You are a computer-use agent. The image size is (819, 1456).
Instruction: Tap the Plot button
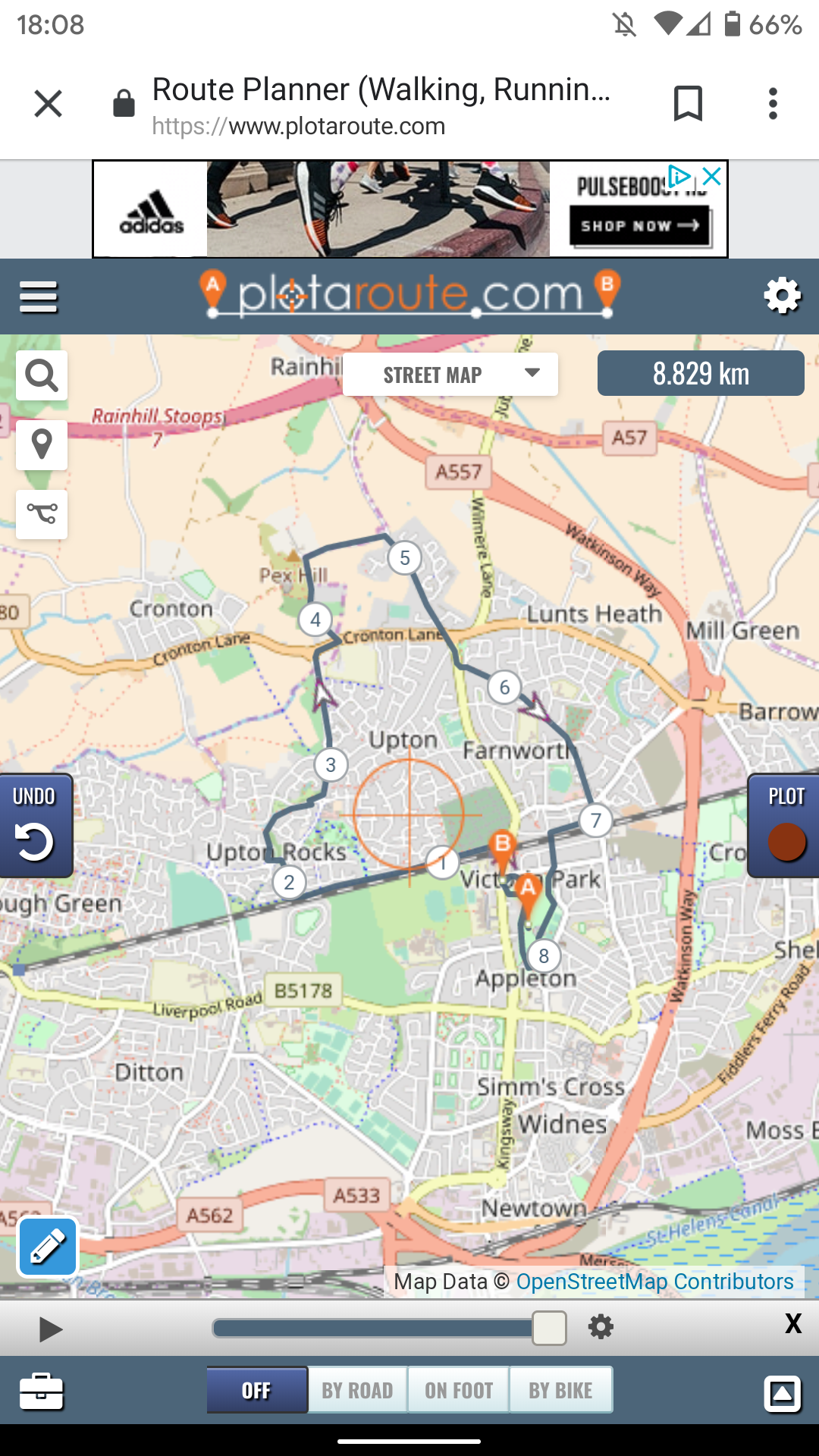click(785, 826)
